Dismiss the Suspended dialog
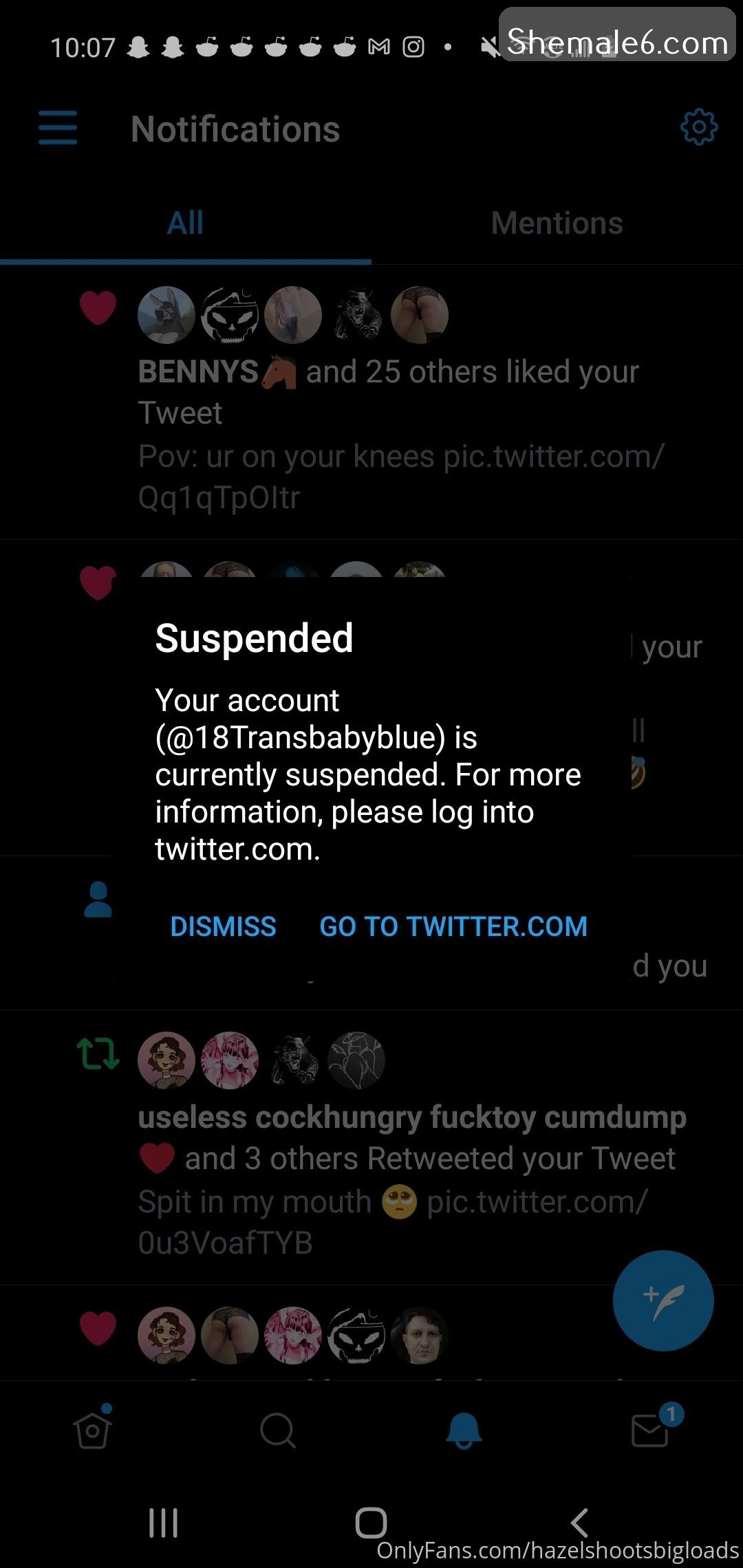Viewport: 743px width, 1568px height. 223,926
